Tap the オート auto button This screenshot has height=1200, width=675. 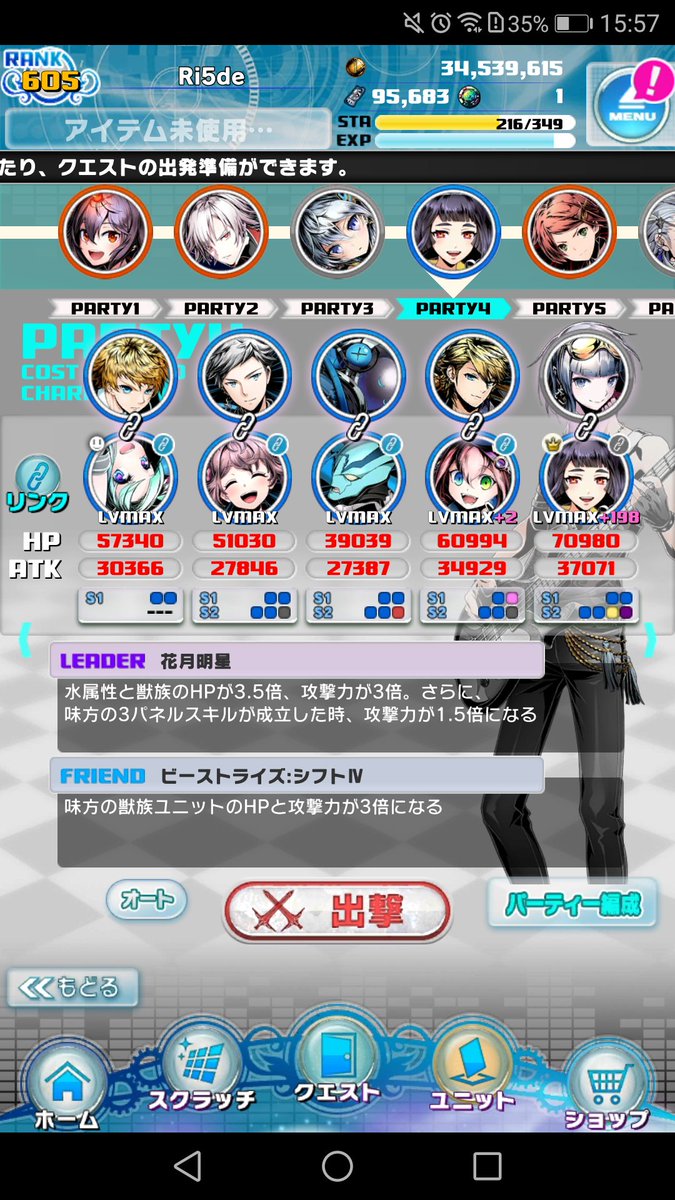coord(147,900)
